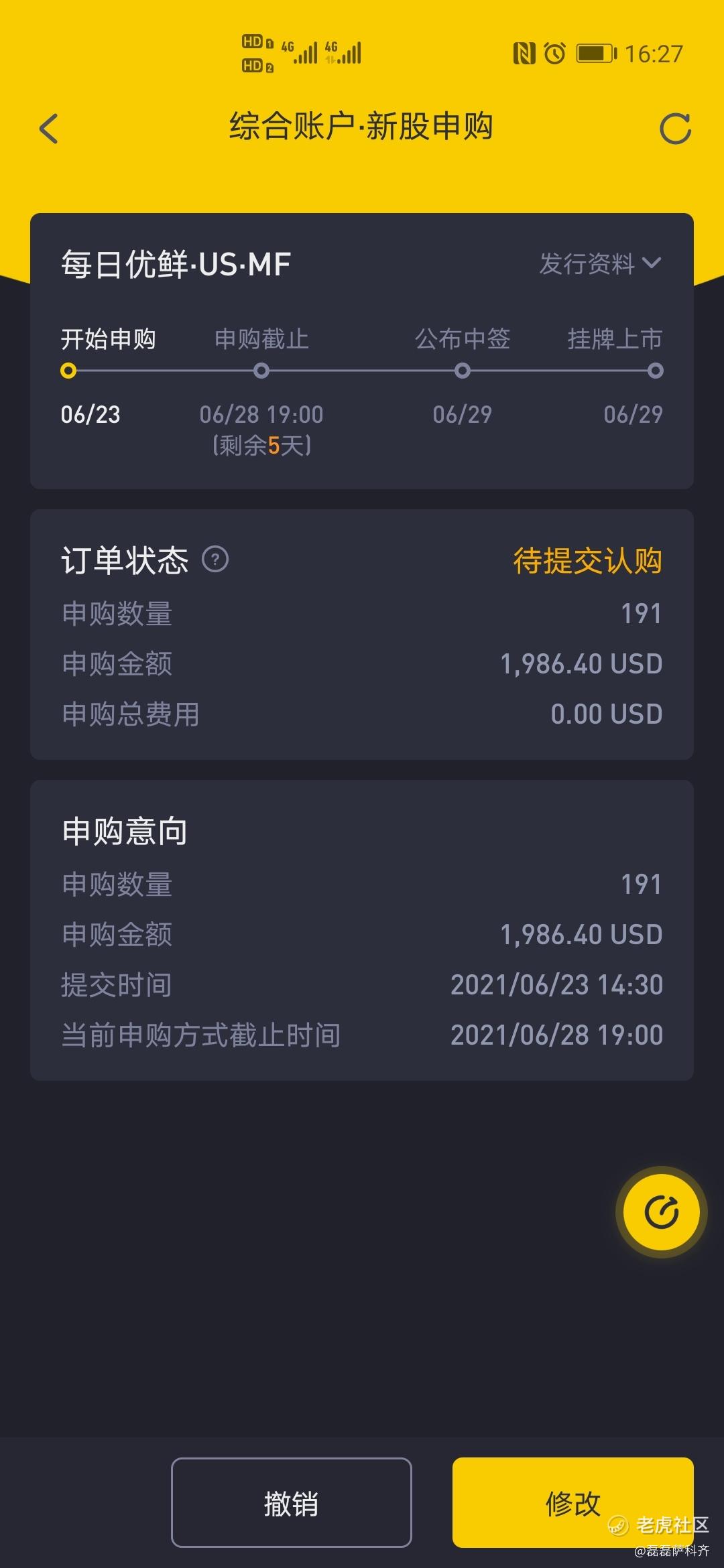Go back using the top arrow
This screenshot has height=1568, width=724.
coord(48,129)
